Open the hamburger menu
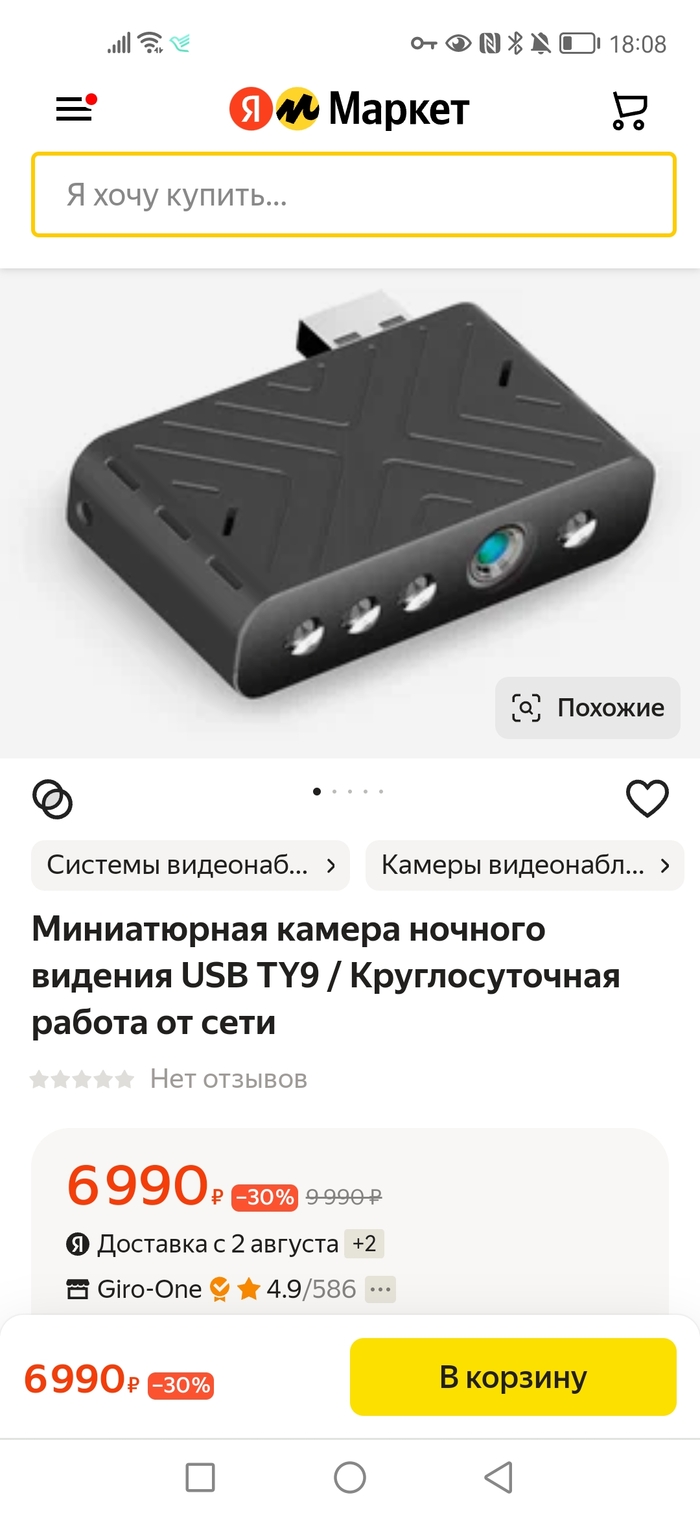 (74, 109)
